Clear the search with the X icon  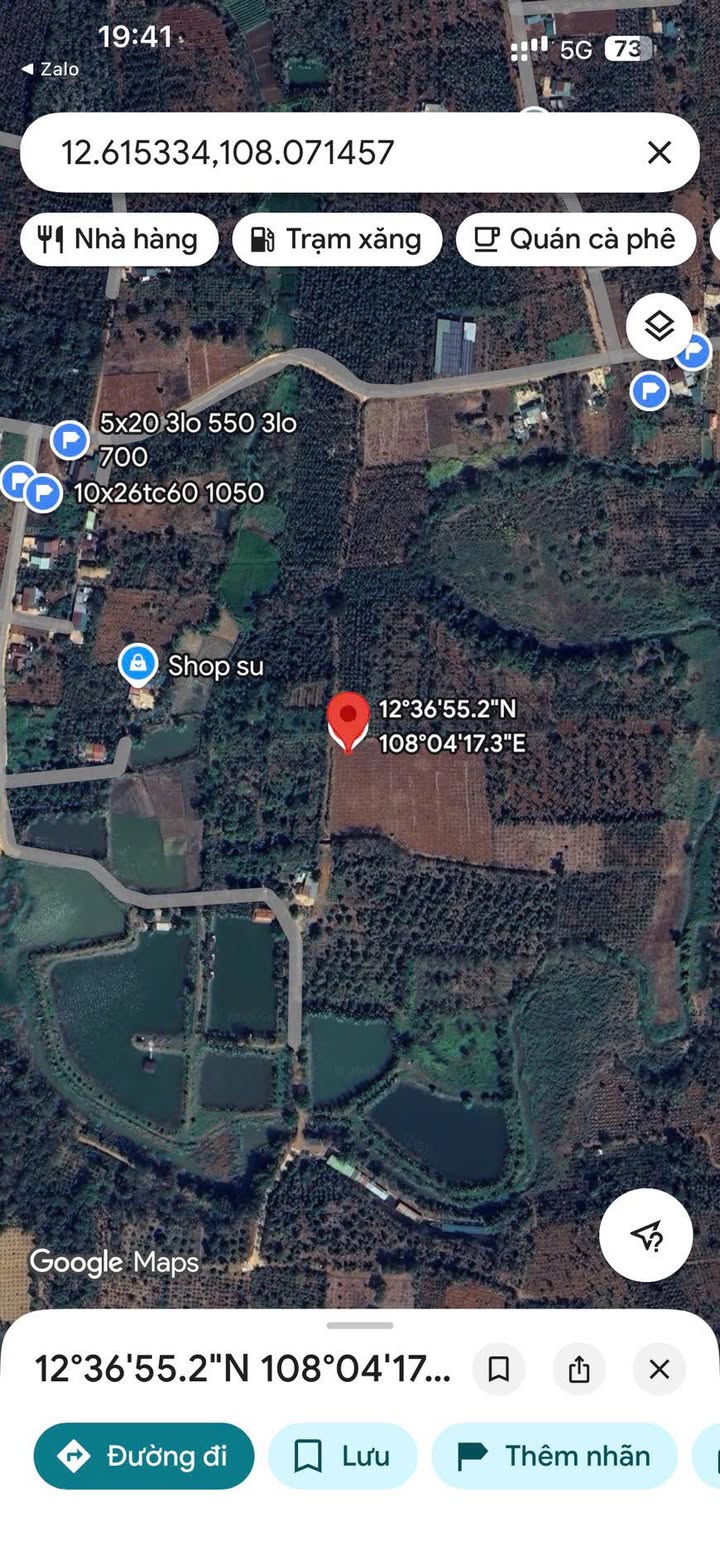tap(659, 153)
